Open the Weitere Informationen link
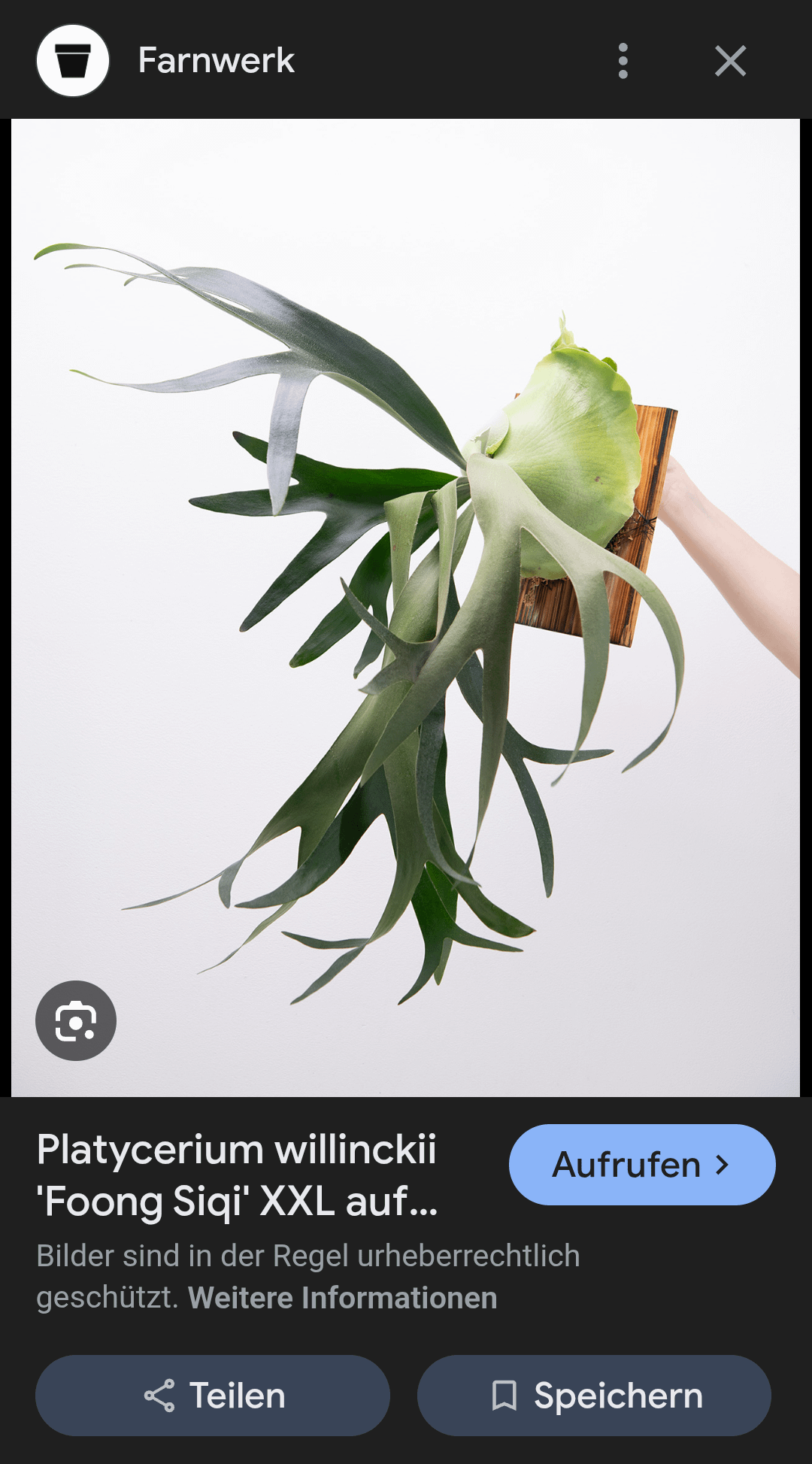The image size is (812, 1464). (x=343, y=1298)
